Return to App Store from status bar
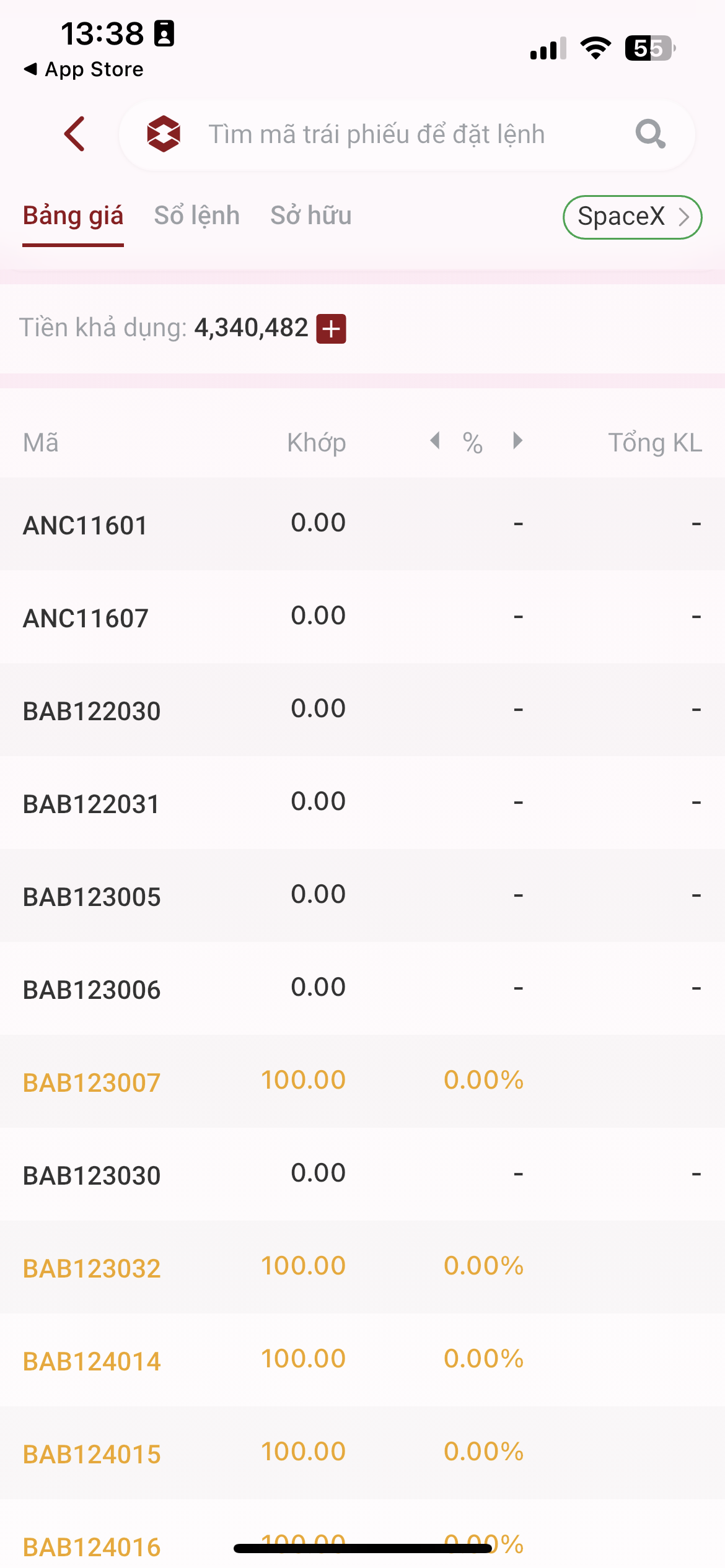 pos(83,69)
